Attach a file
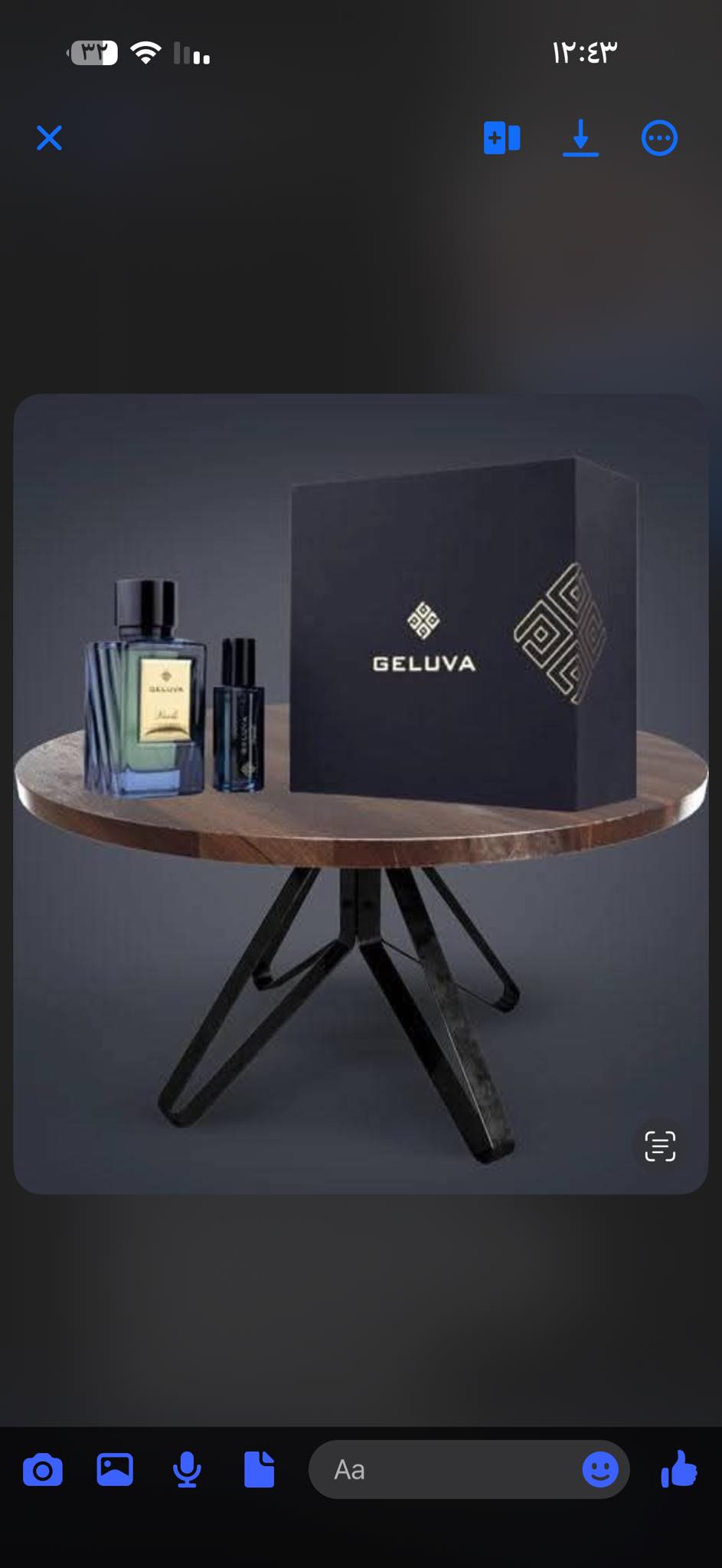 (259, 1470)
